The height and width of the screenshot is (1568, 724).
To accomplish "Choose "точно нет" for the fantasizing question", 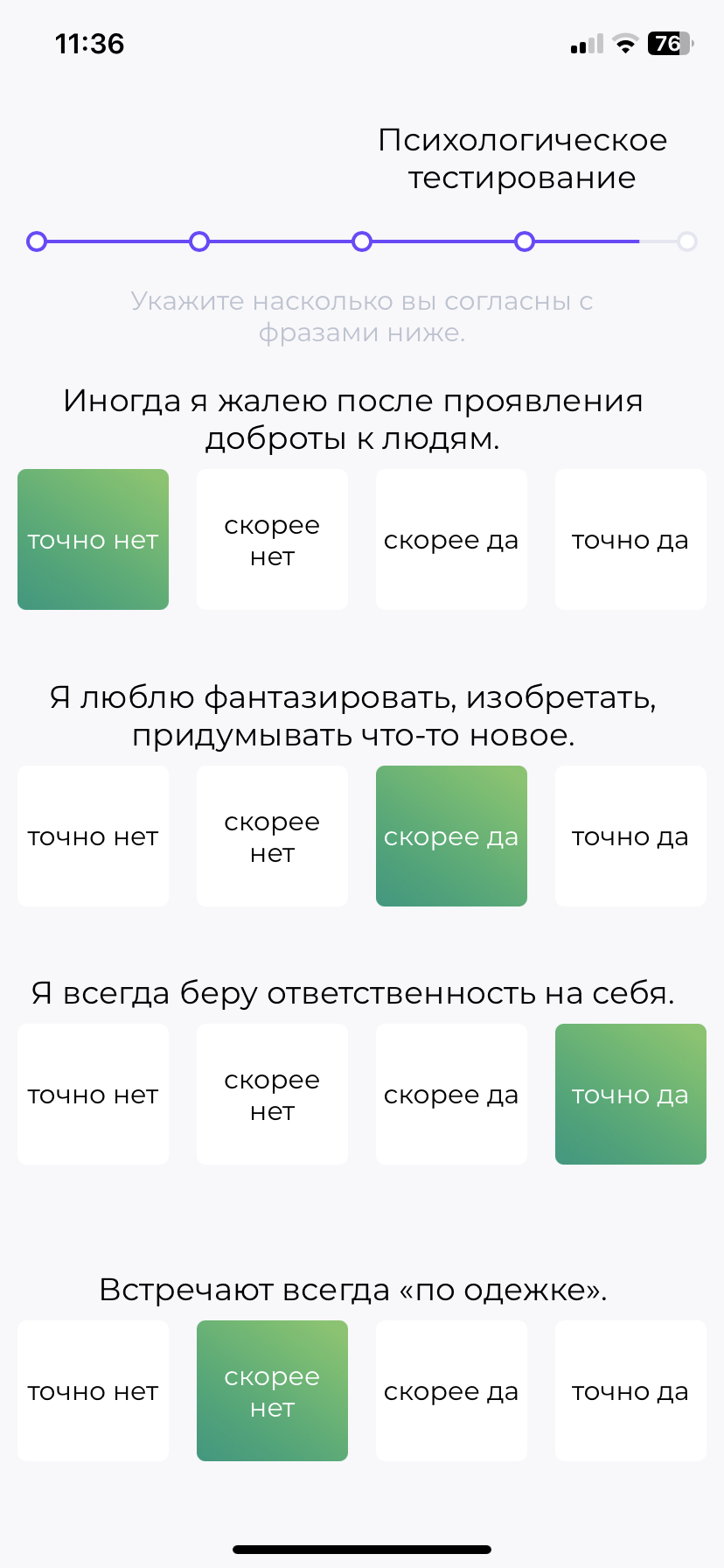I will (x=93, y=836).
